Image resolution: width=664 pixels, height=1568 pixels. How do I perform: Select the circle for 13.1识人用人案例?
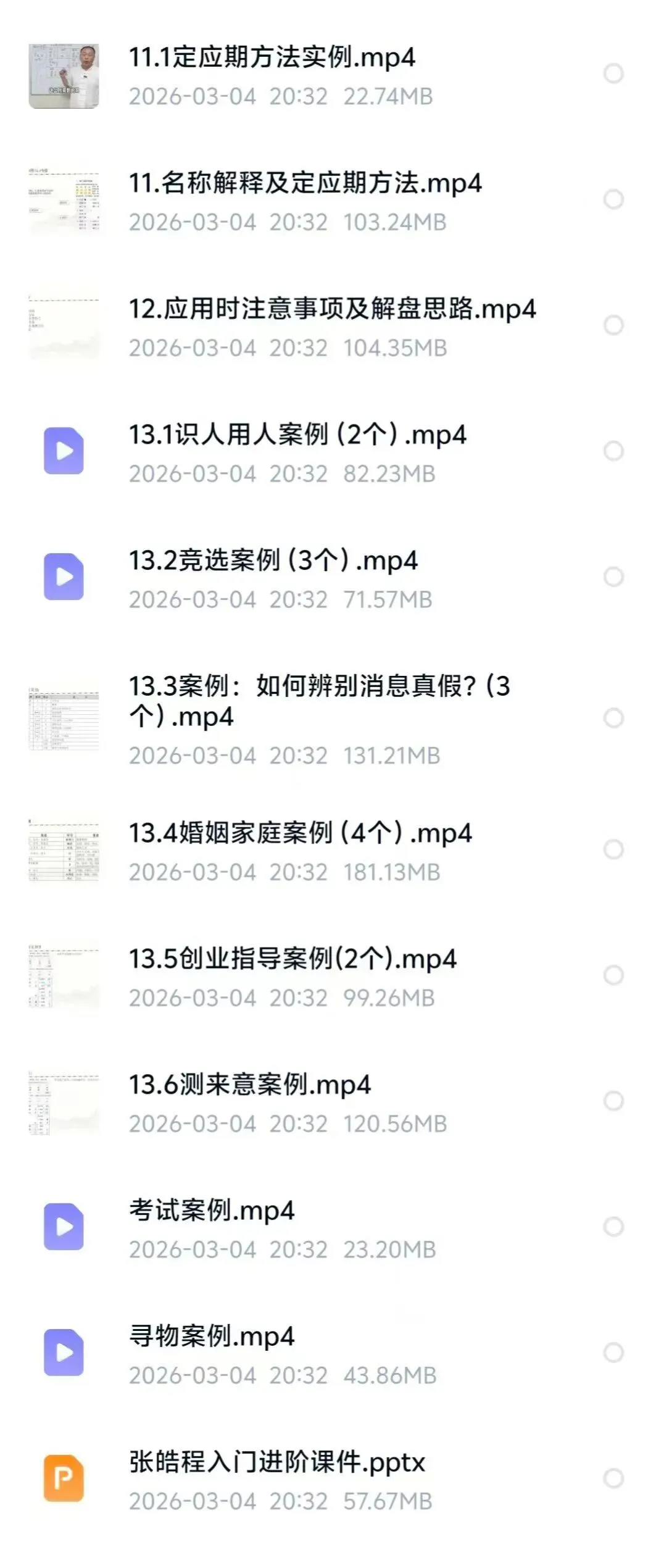[613, 451]
